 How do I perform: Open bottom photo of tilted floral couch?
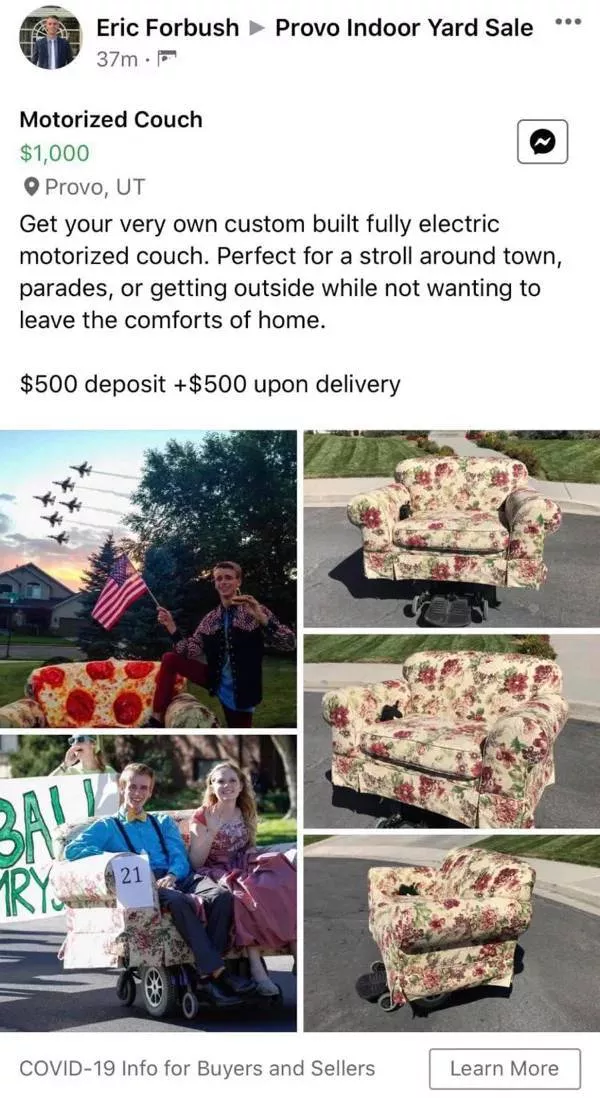pos(451,932)
